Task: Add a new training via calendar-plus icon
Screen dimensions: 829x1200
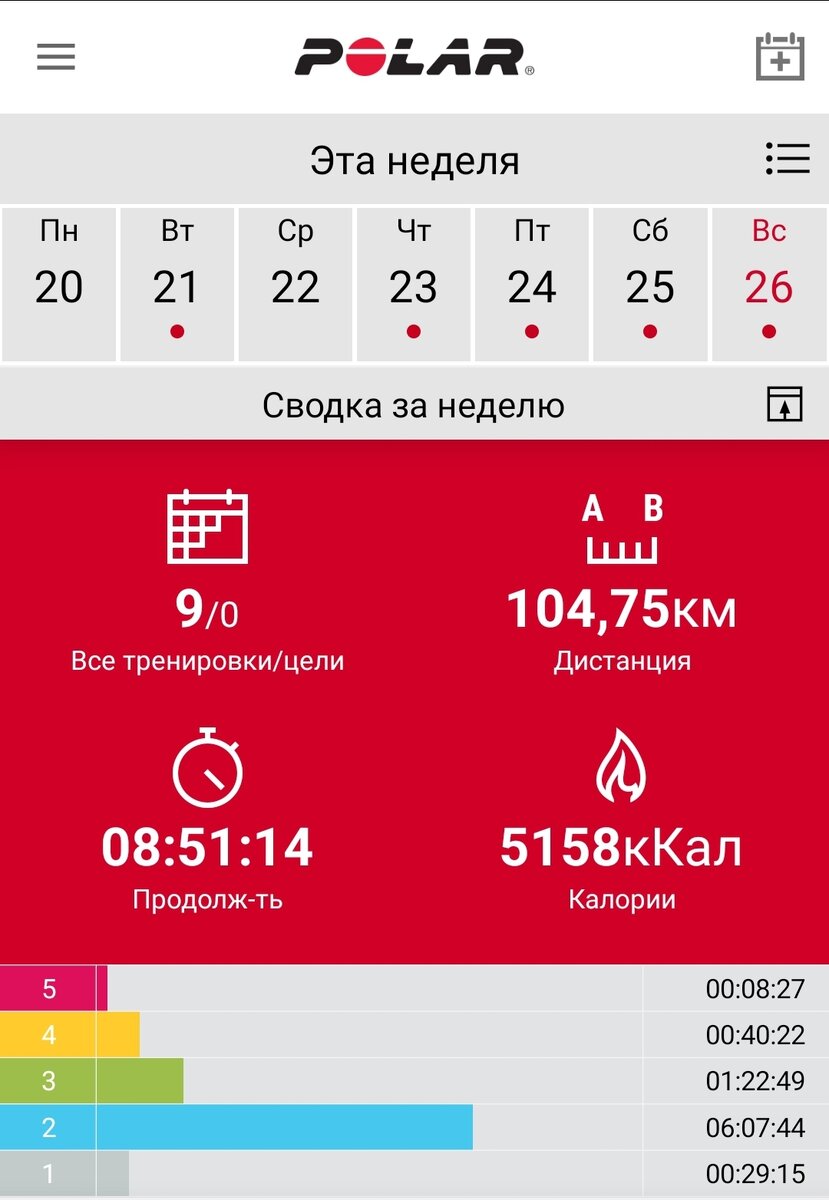Action: coord(779,56)
